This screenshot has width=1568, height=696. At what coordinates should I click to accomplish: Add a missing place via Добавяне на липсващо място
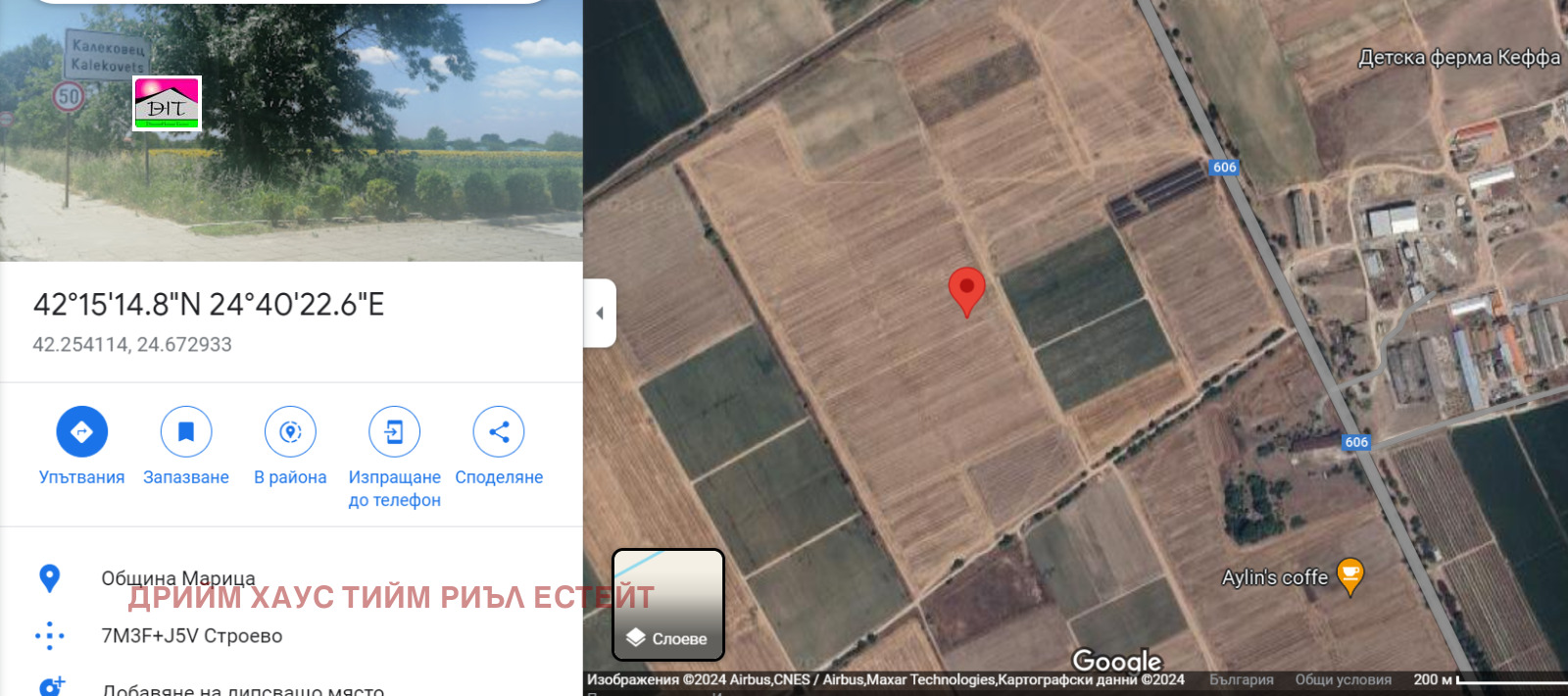(x=243, y=689)
